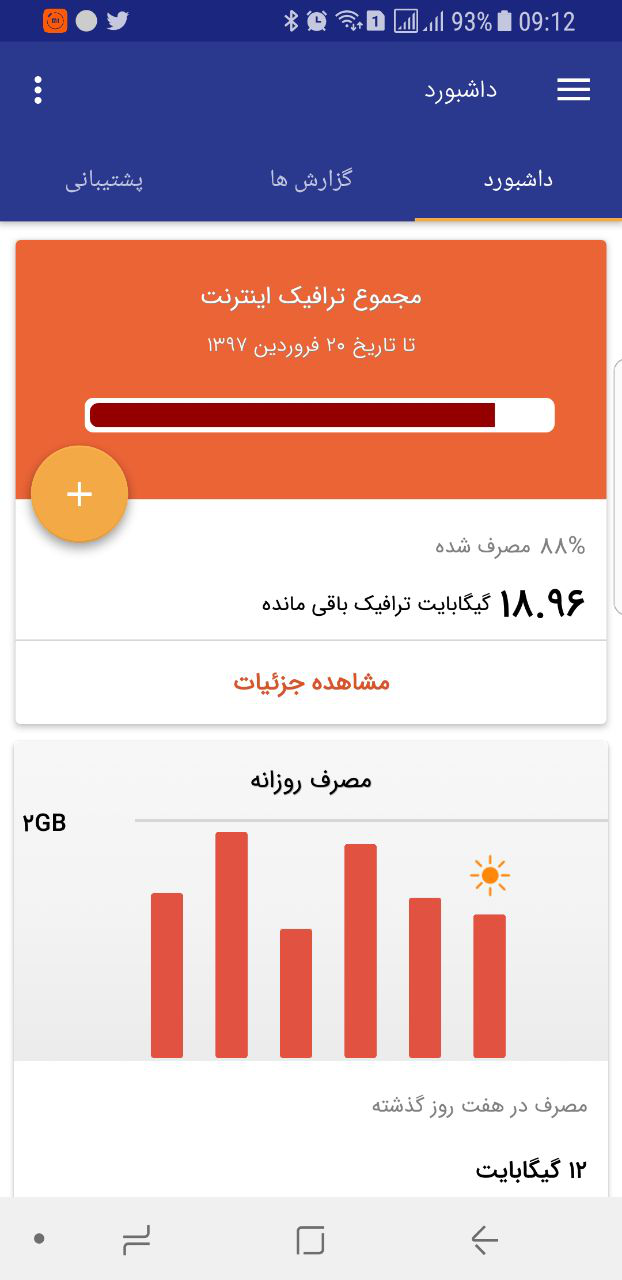Screen dimensions: 622x1280
Task: Tap the orange plus floating button
Action: coord(79,494)
